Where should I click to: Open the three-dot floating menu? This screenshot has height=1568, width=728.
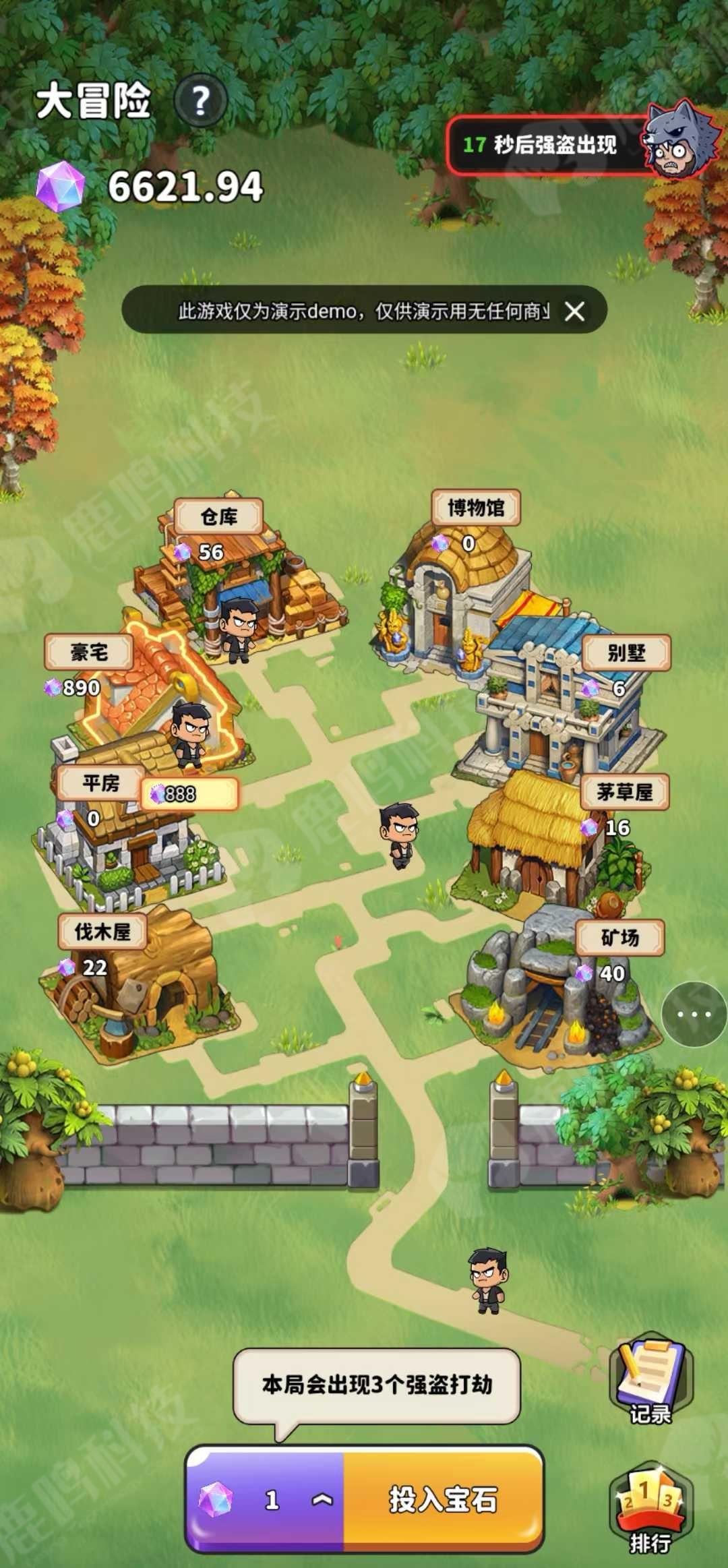tap(694, 1014)
